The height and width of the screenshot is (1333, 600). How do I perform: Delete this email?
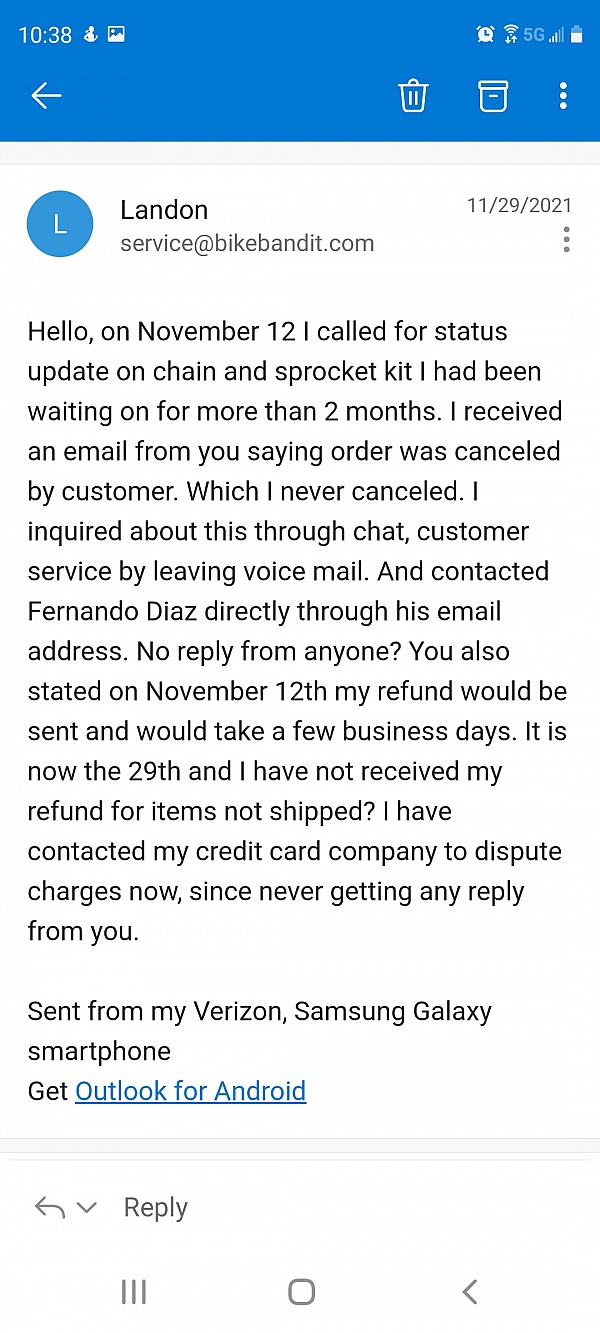(413, 96)
